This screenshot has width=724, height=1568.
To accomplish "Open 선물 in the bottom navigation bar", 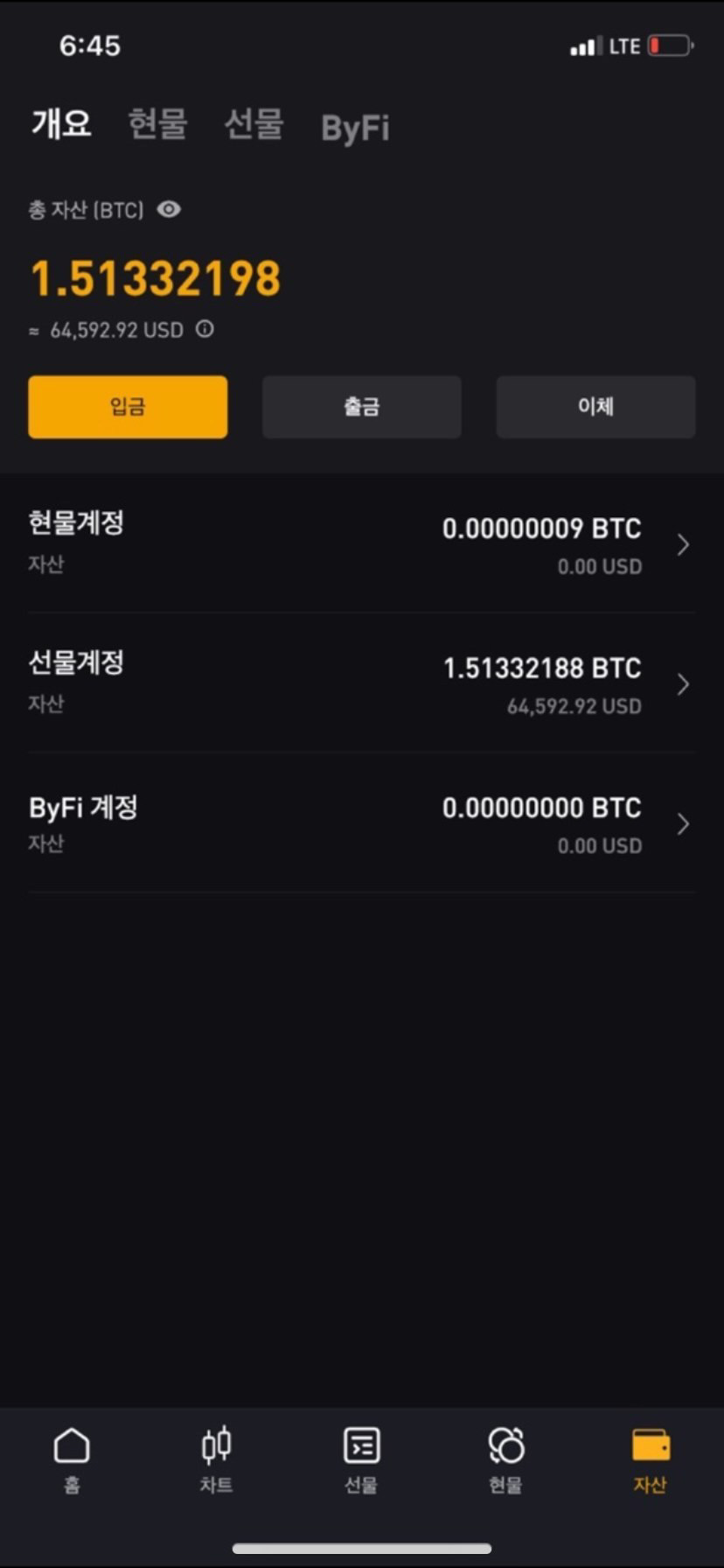I will pos(361,1460).
